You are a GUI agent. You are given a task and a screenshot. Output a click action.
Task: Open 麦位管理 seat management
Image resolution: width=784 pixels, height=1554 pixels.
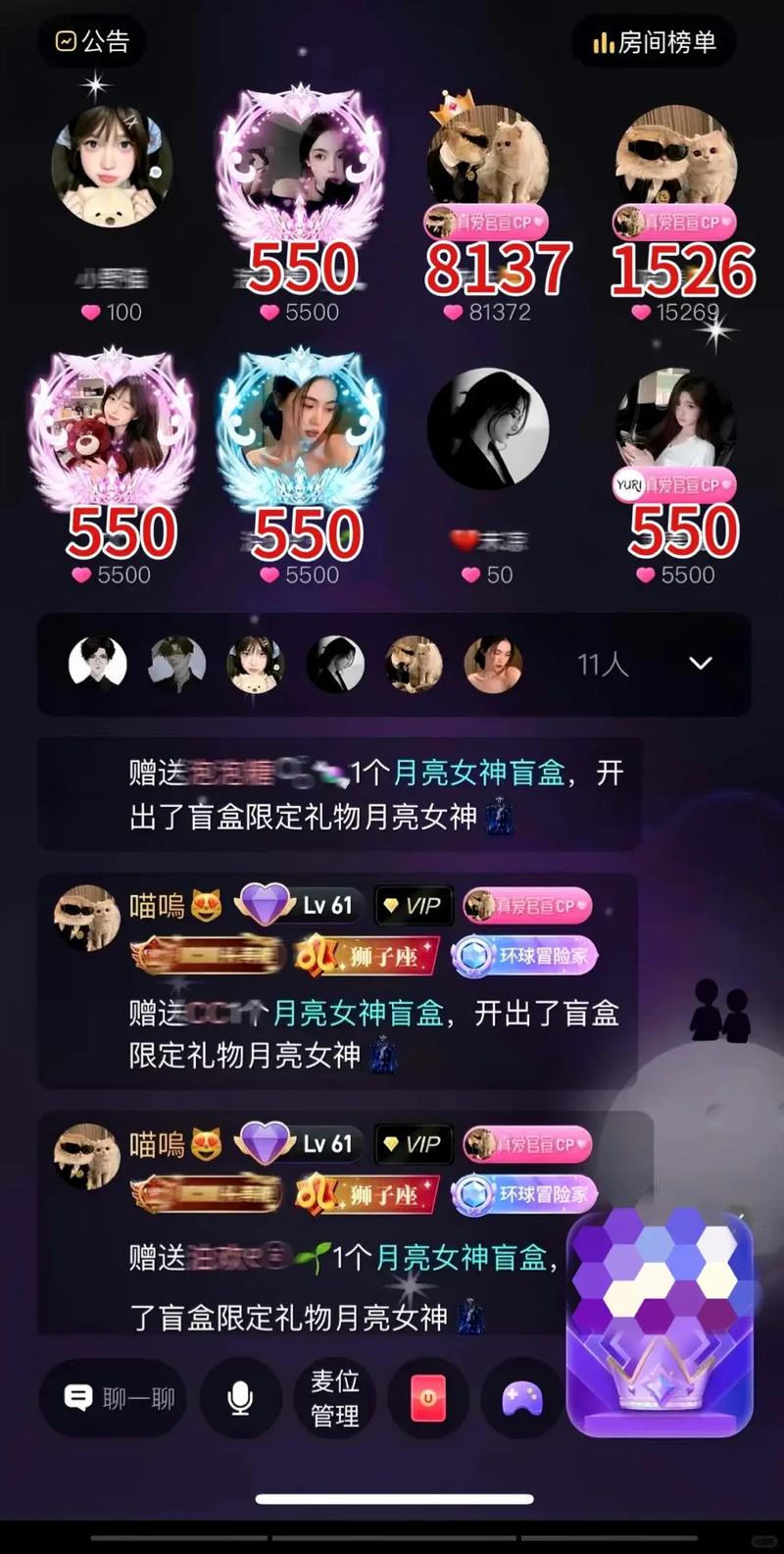335,1398
